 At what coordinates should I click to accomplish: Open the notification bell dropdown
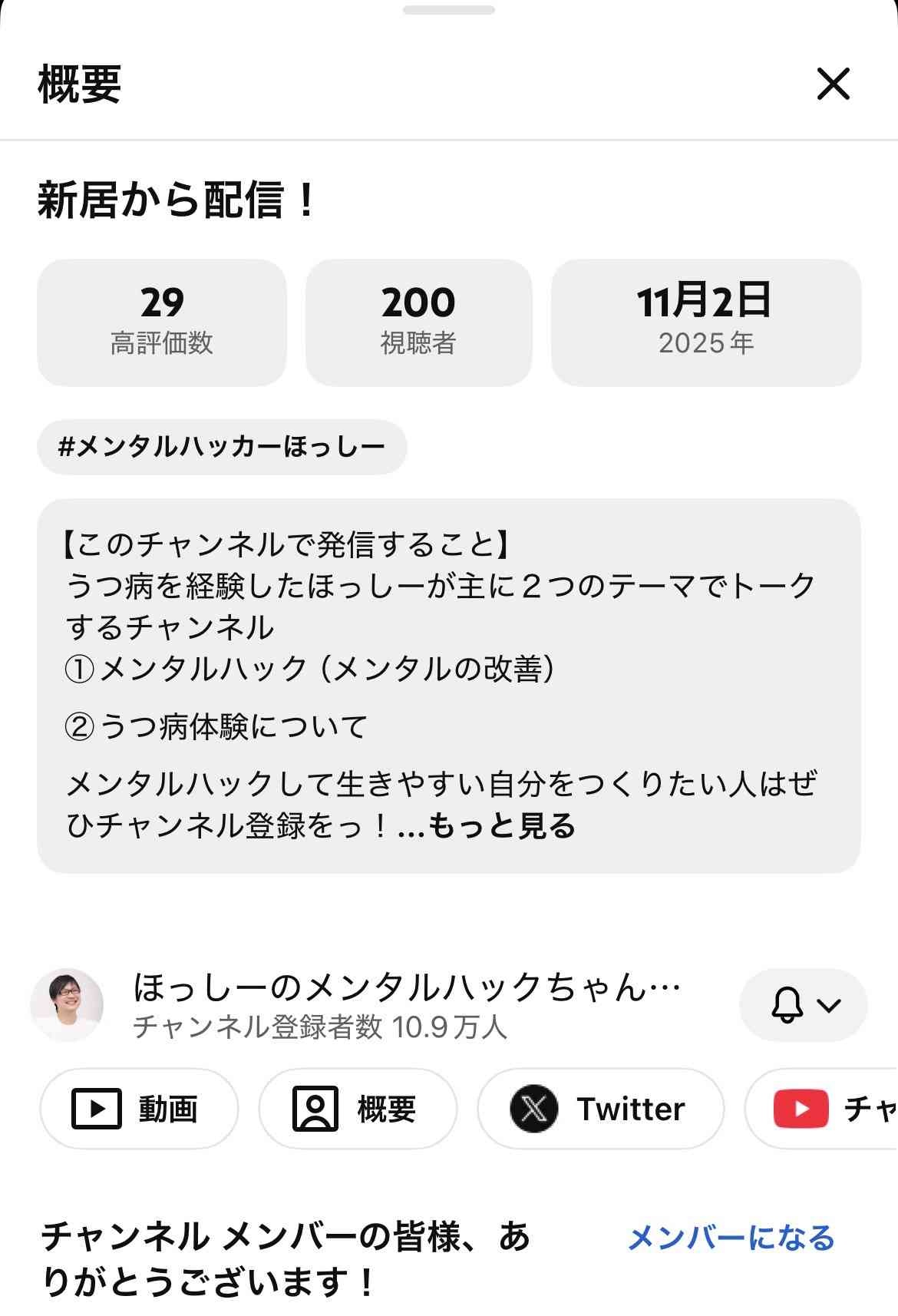tap(803, 1005)
